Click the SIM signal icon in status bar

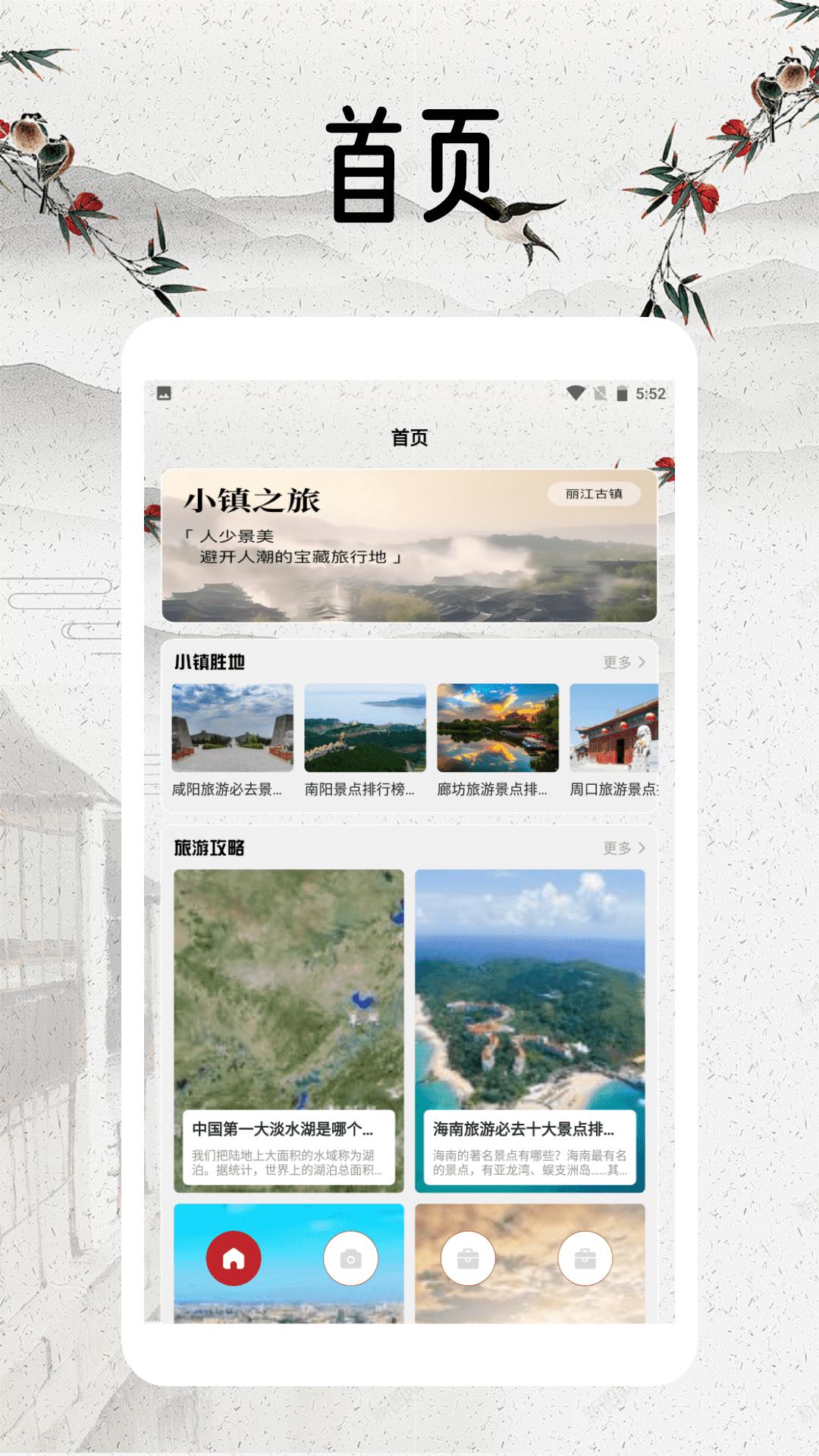point(599,391)
